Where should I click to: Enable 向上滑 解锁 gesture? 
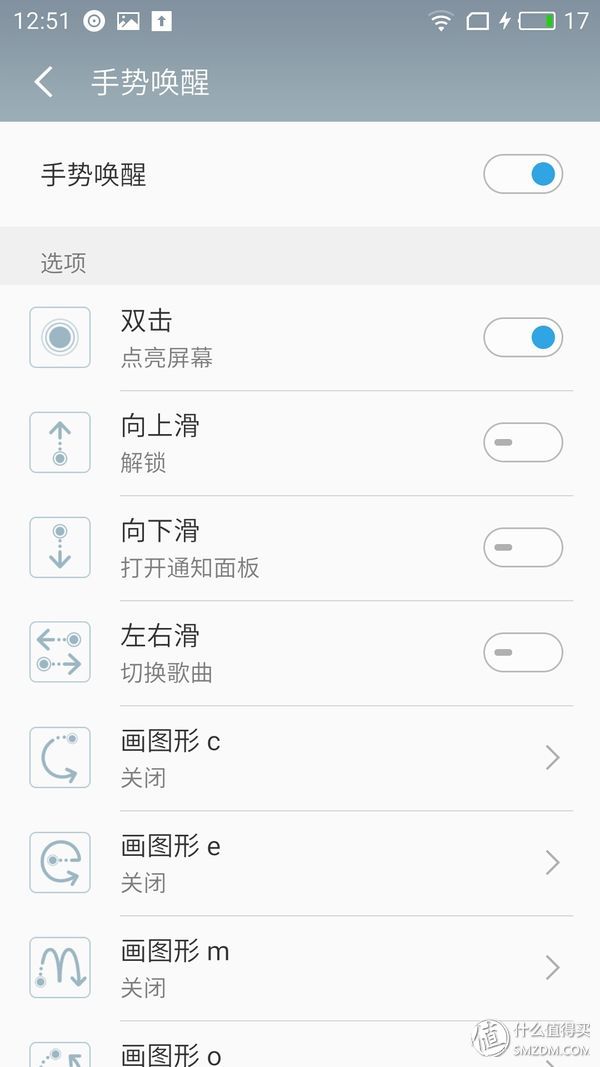coord(522,442)
